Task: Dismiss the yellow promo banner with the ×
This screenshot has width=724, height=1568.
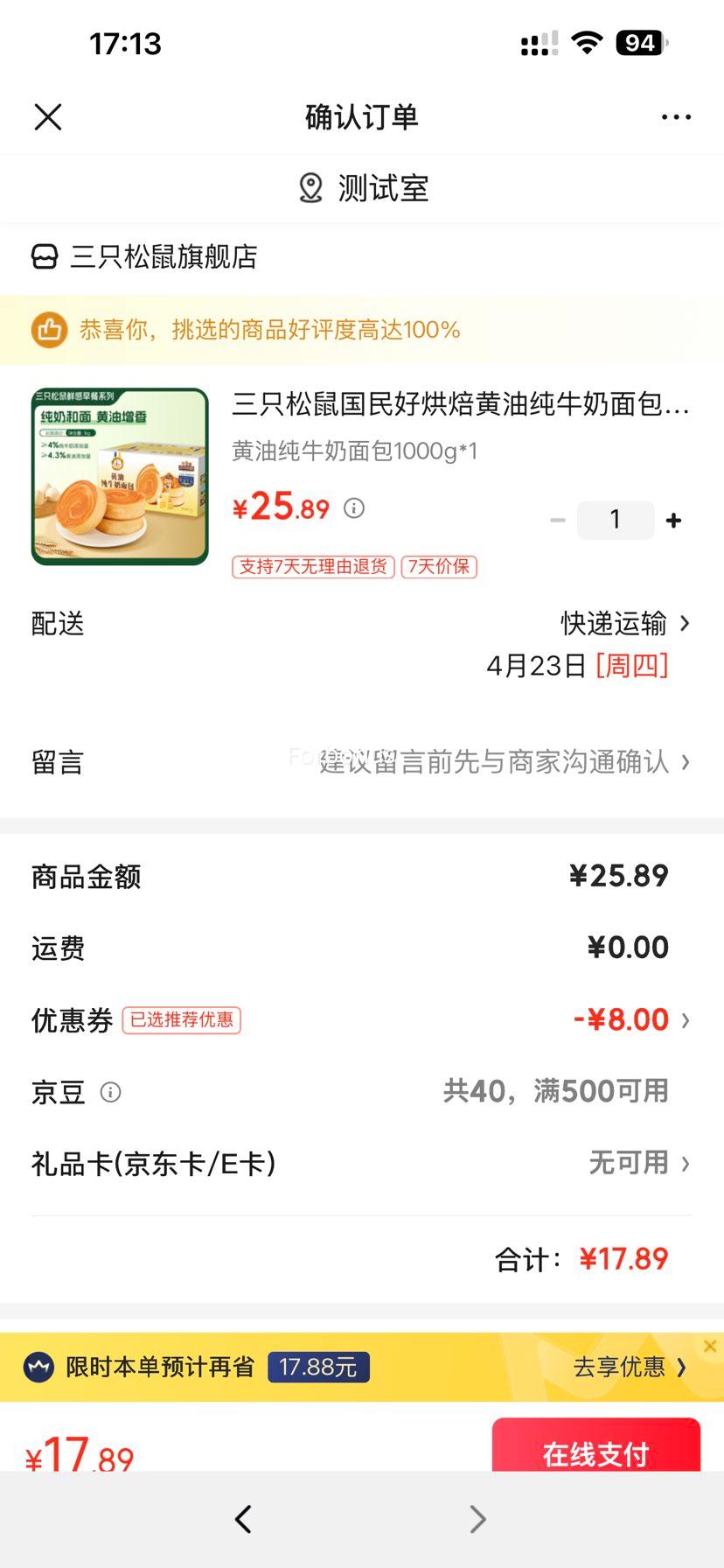Action: click(x=710, y=1346)
